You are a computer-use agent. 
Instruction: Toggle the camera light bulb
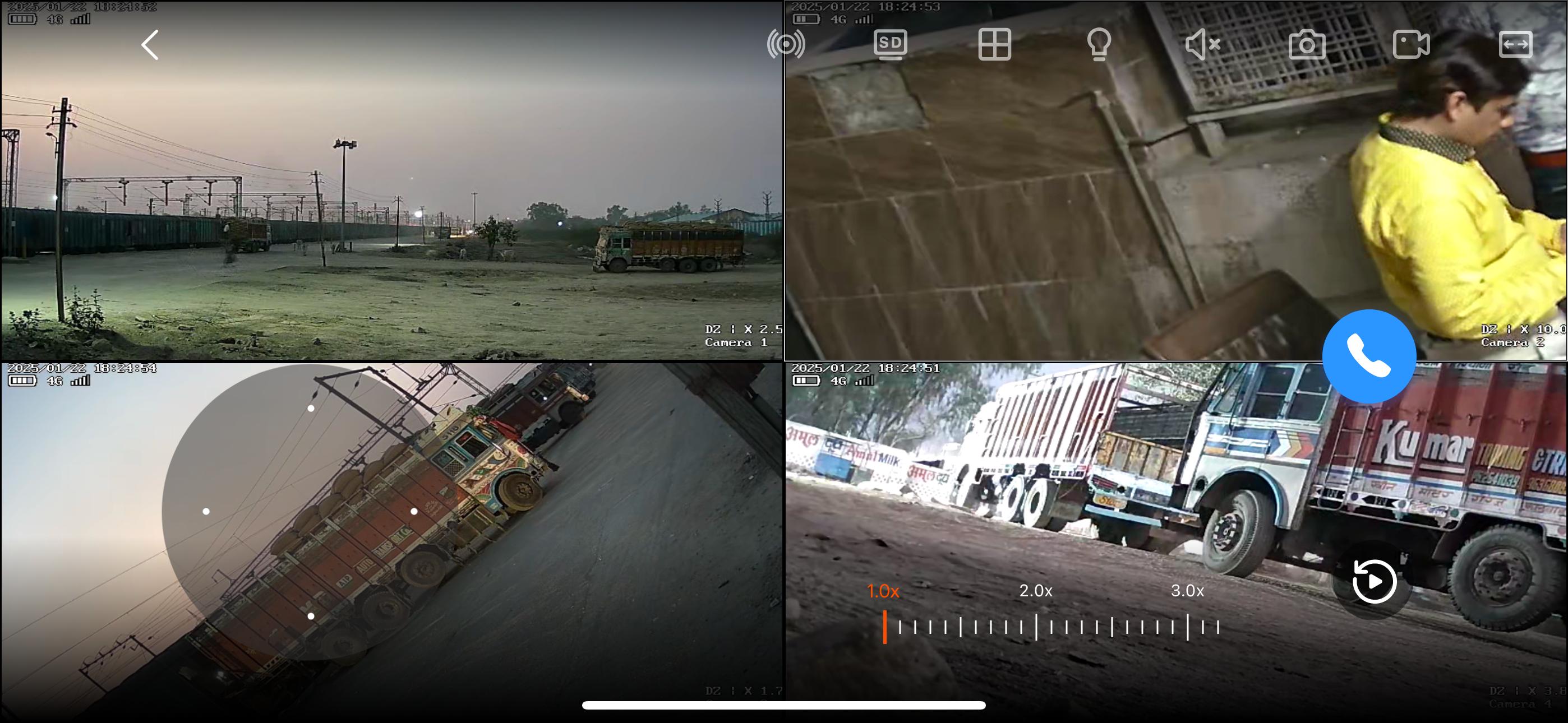tap(1099, 44)
